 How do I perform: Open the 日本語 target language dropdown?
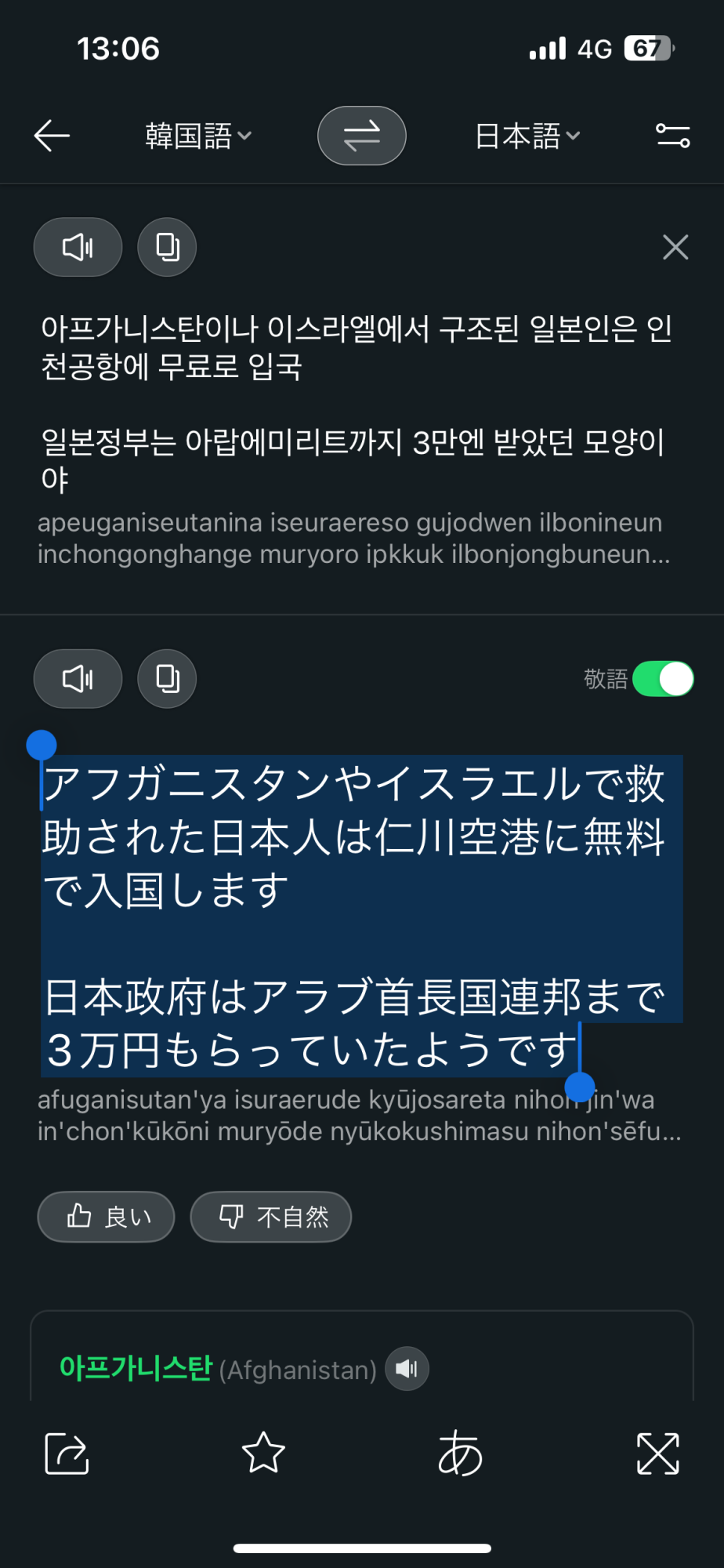[x=527, y=136]
